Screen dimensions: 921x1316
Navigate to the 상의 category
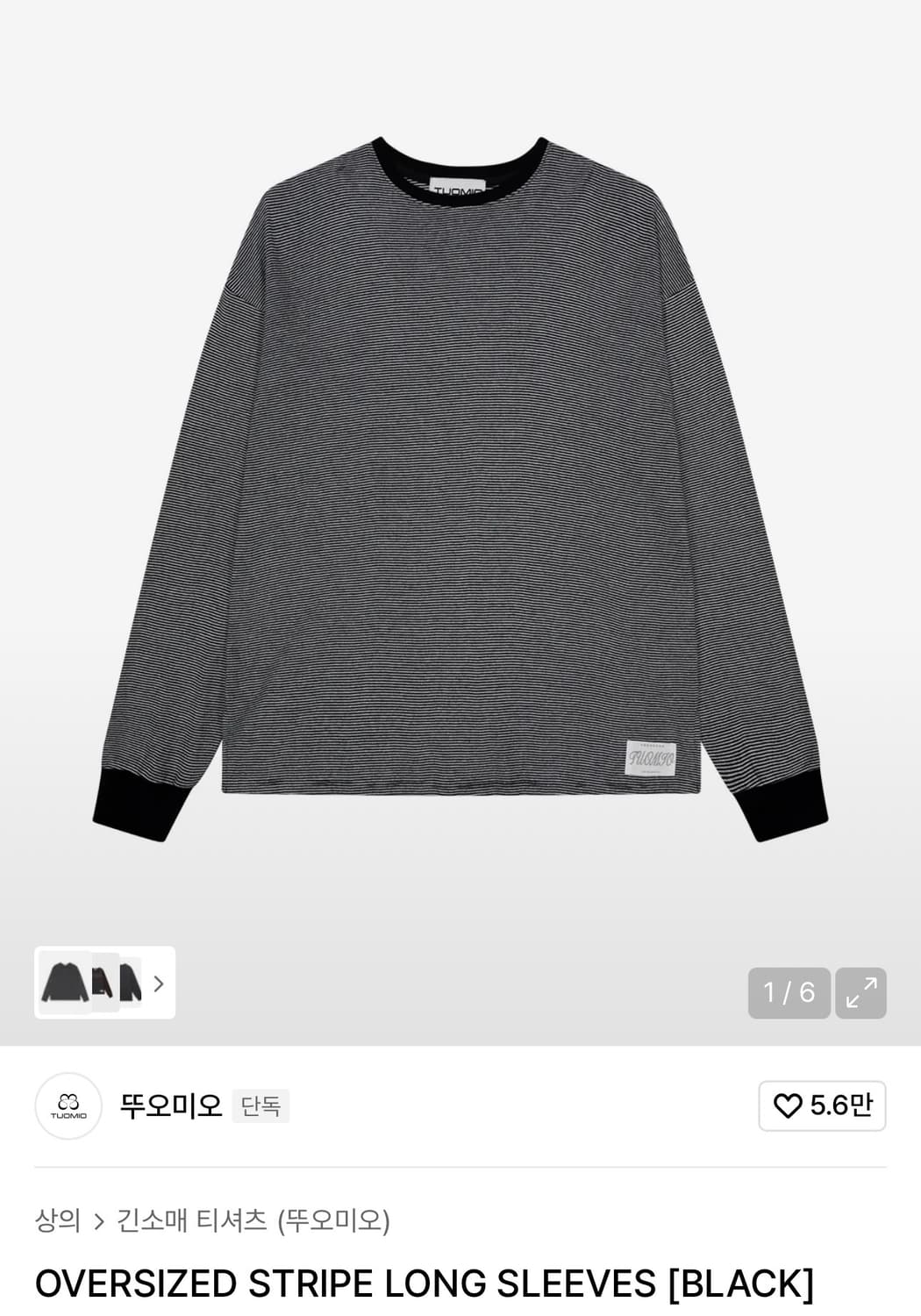53,1219
